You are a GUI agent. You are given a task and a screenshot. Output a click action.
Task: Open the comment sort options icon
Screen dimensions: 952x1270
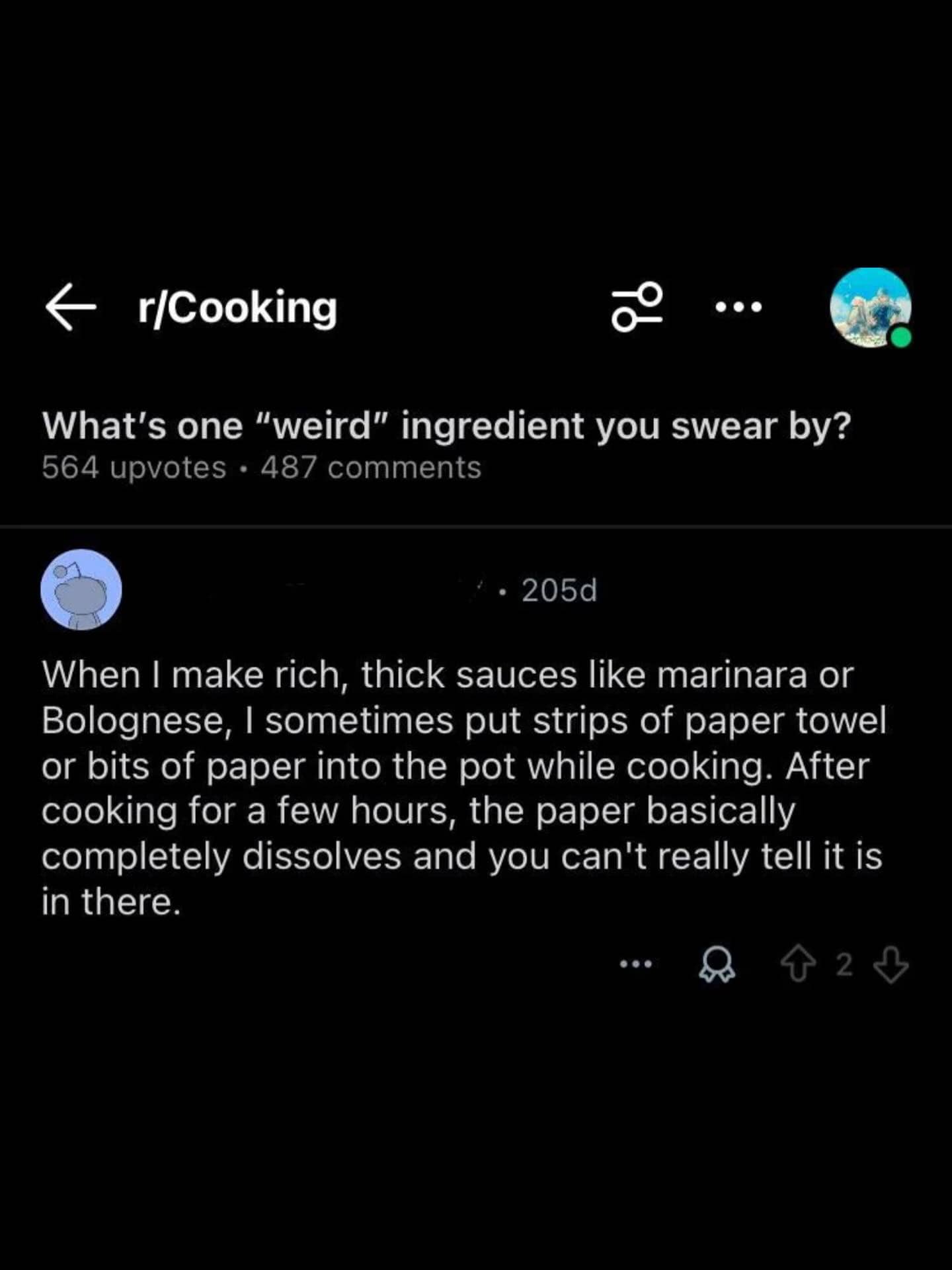point(637,307)
